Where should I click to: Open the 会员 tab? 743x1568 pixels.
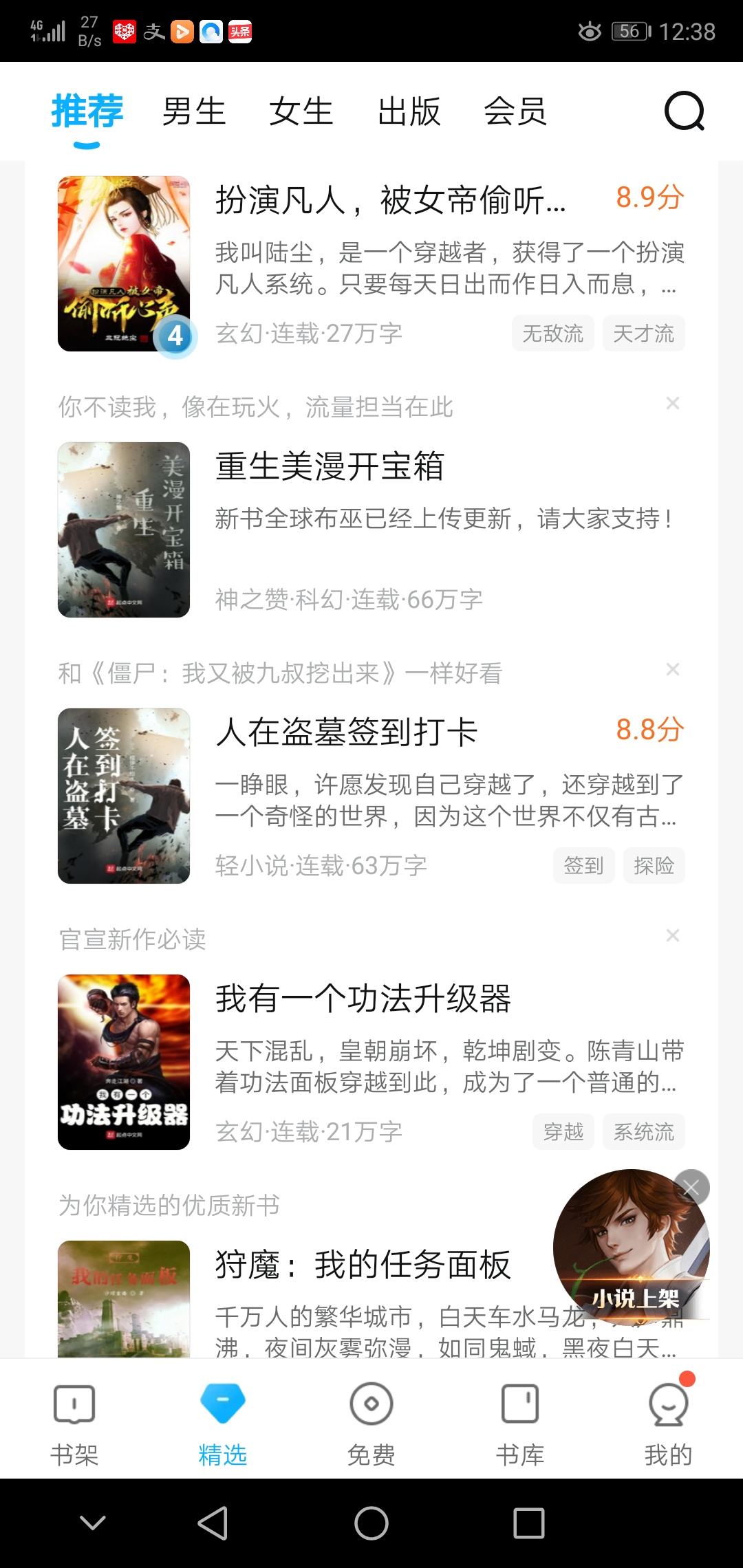coord(515,111)
